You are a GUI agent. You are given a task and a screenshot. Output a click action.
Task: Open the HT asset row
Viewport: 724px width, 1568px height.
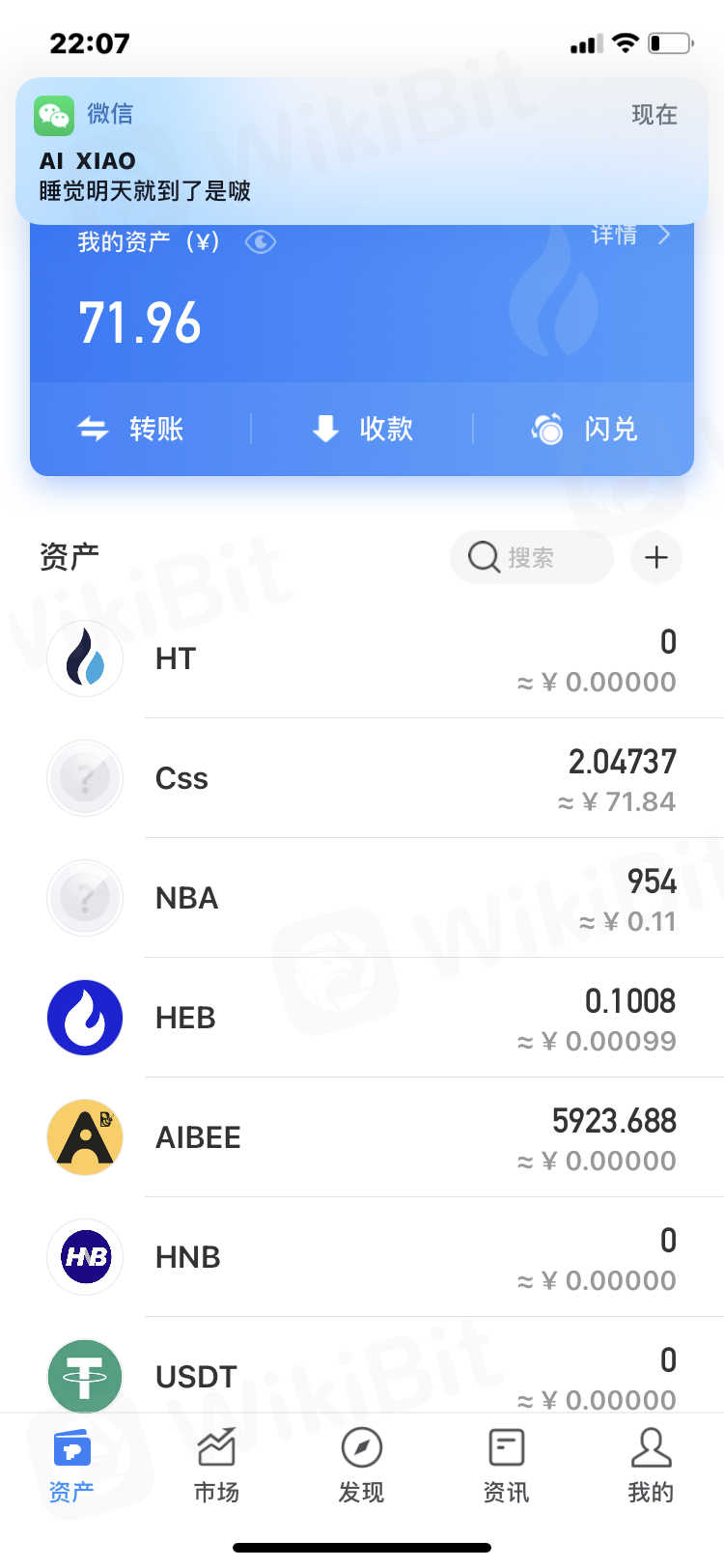[362, 659]
